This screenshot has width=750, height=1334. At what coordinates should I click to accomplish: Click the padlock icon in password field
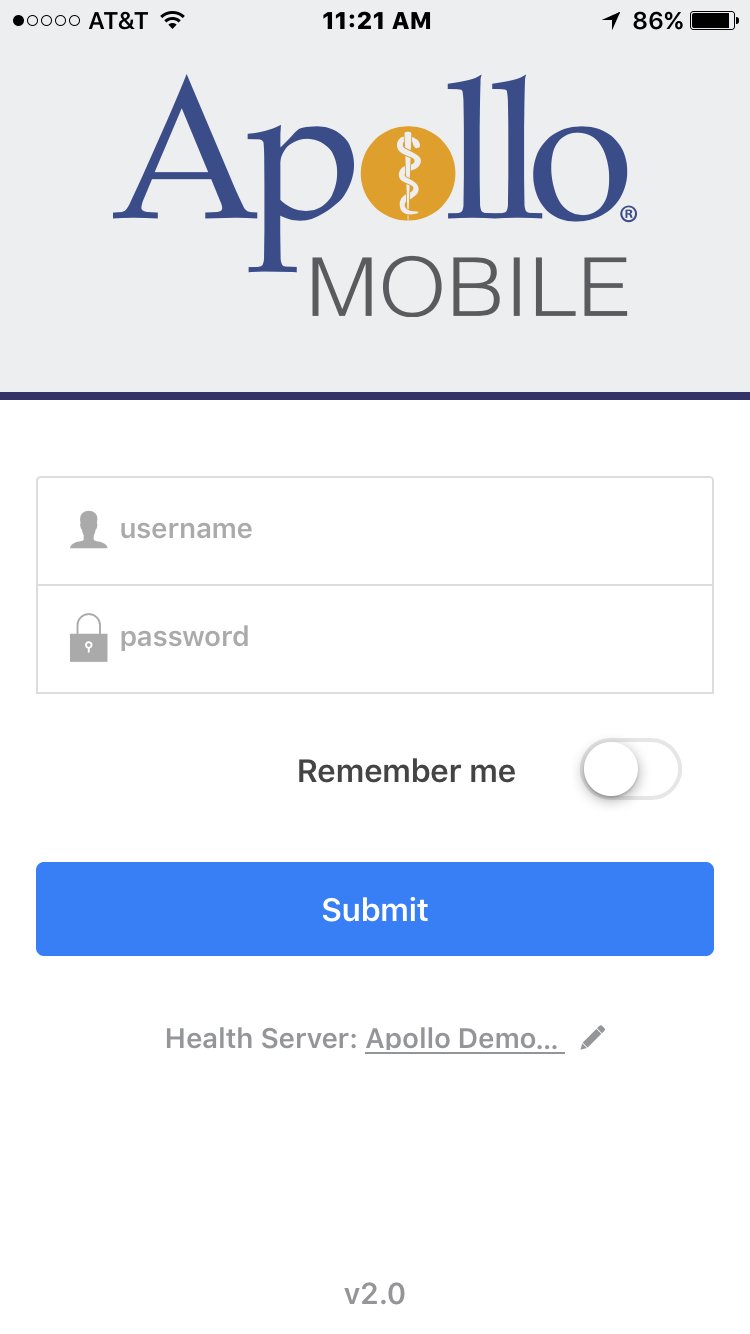pos(89,636)
